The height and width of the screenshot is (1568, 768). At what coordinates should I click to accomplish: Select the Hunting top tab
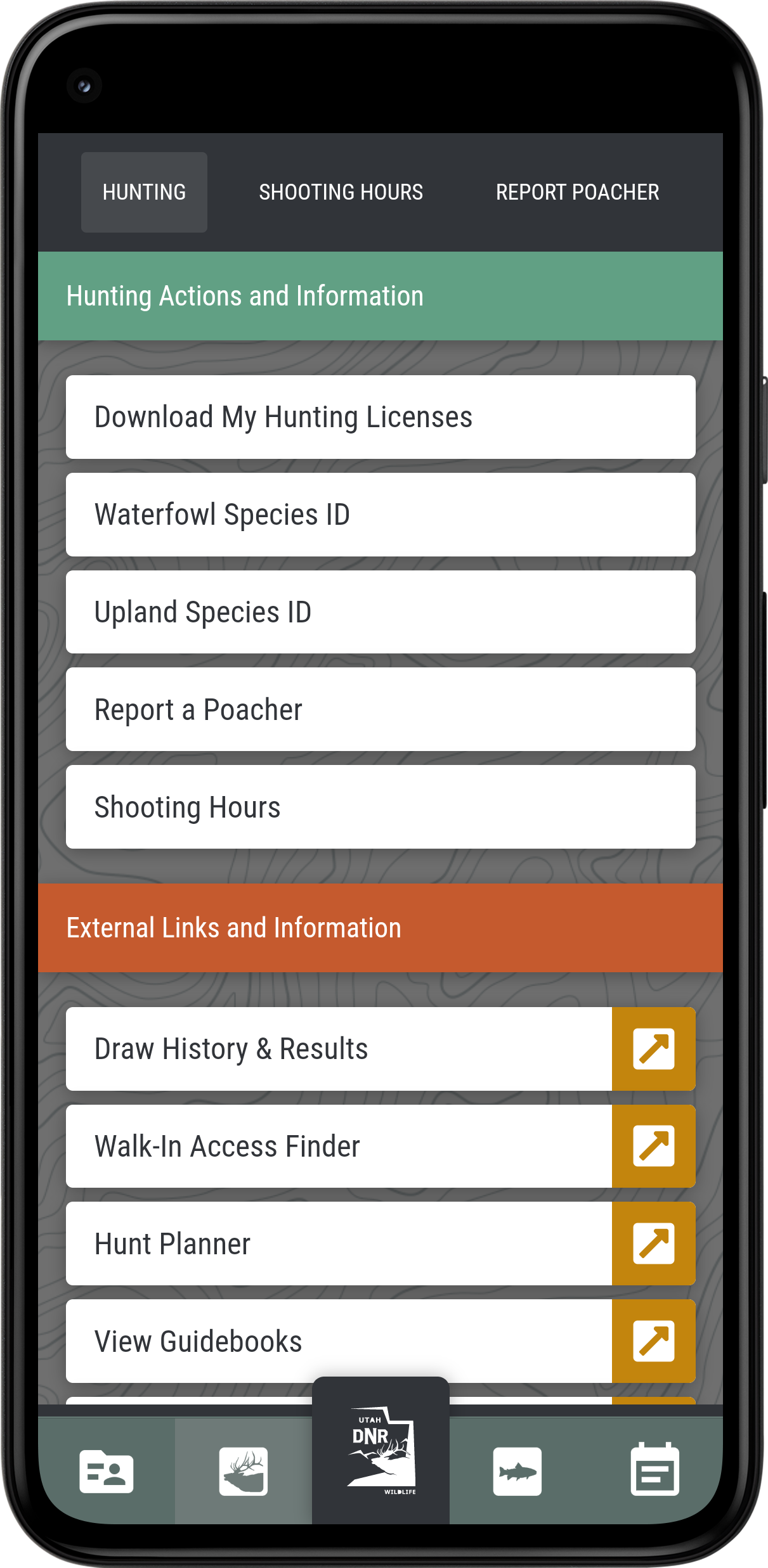[x=144, y=192]
